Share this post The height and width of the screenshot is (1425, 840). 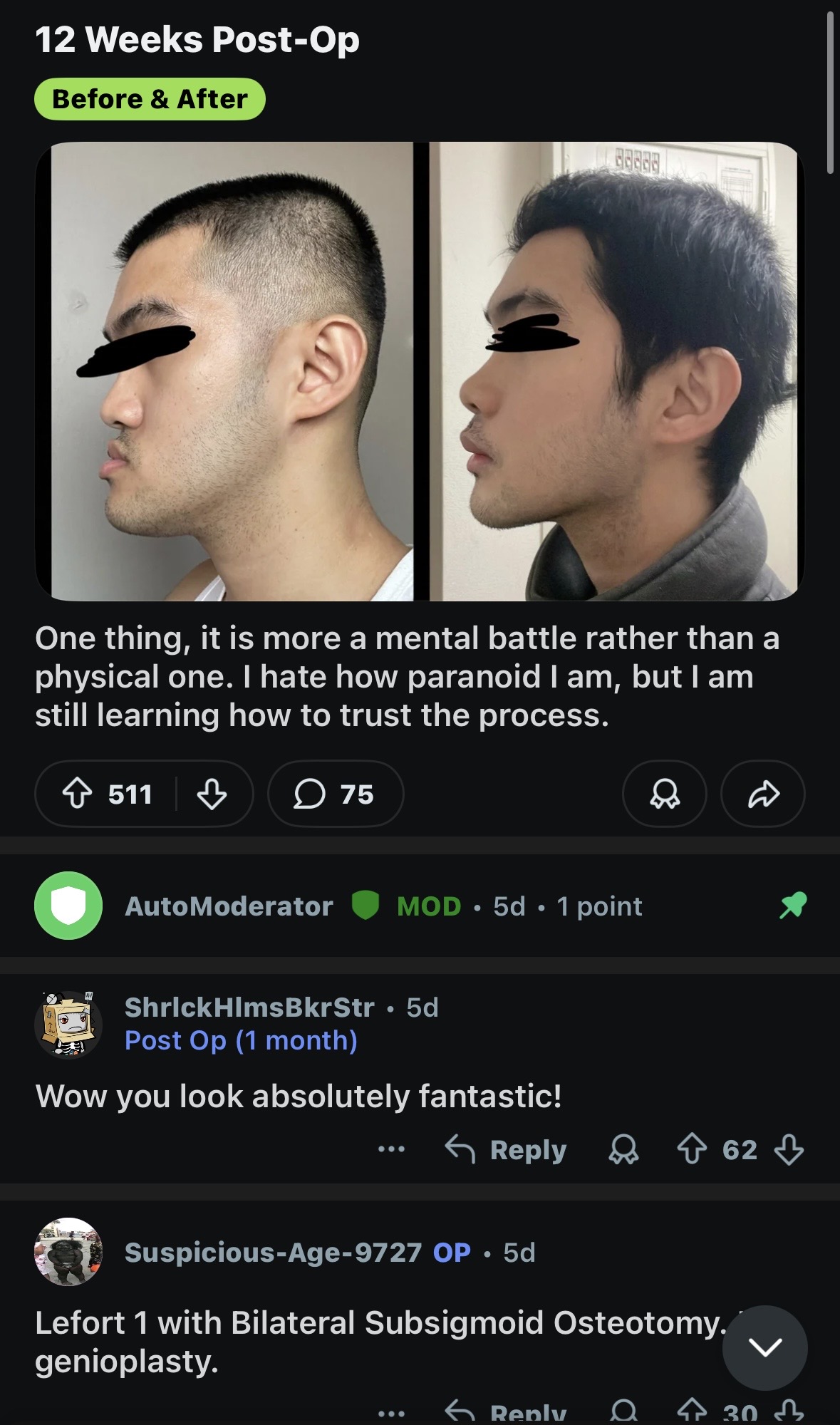[x=763, y=794]
